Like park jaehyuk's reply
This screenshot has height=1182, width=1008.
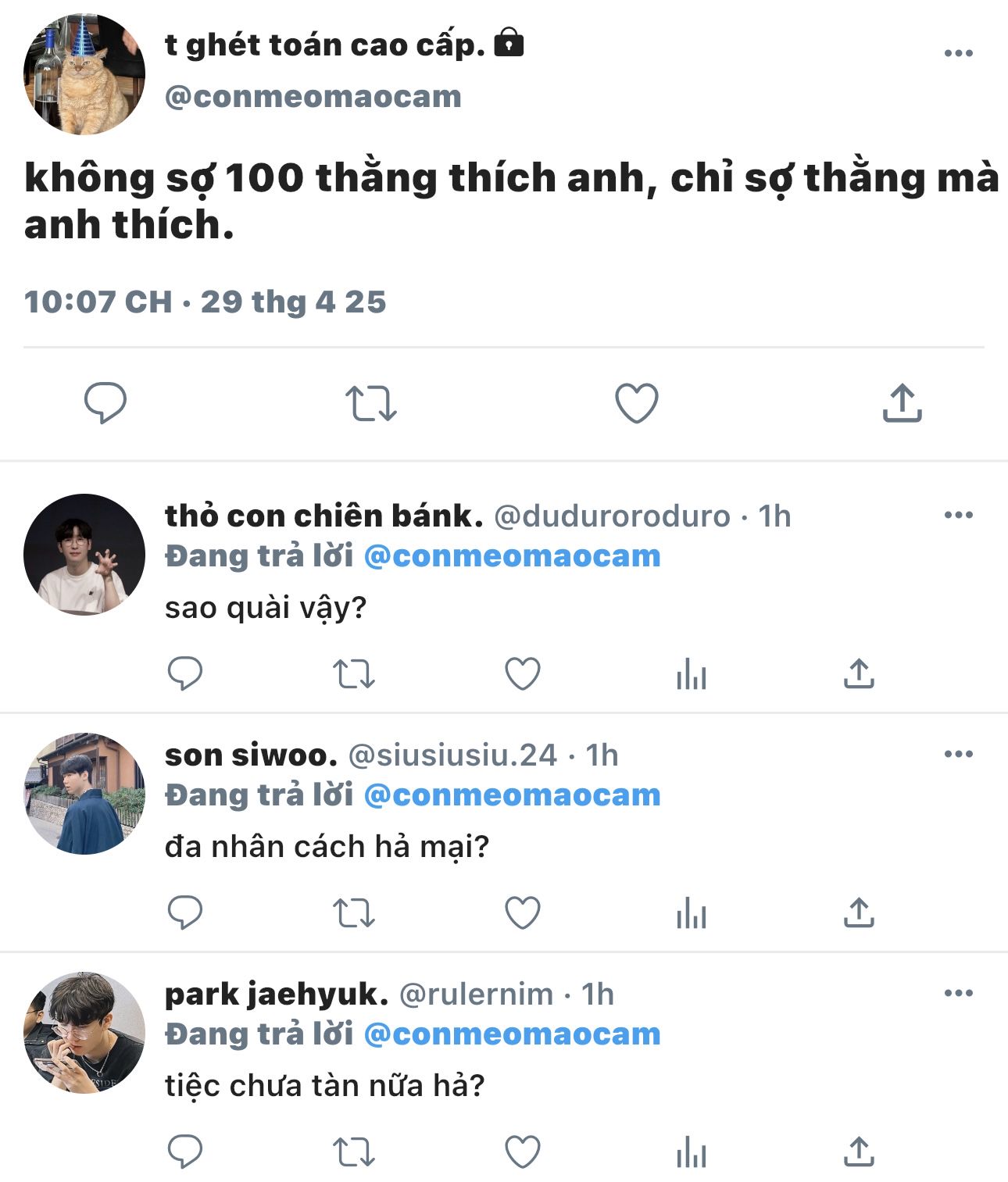point(523,1152)
